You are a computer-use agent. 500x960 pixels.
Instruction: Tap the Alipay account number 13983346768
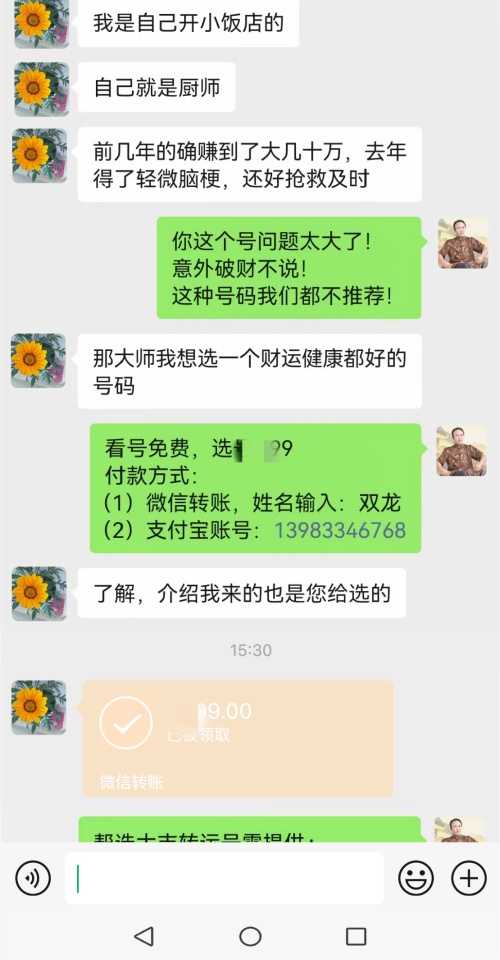pyautogui.click(x=340, y=530)
